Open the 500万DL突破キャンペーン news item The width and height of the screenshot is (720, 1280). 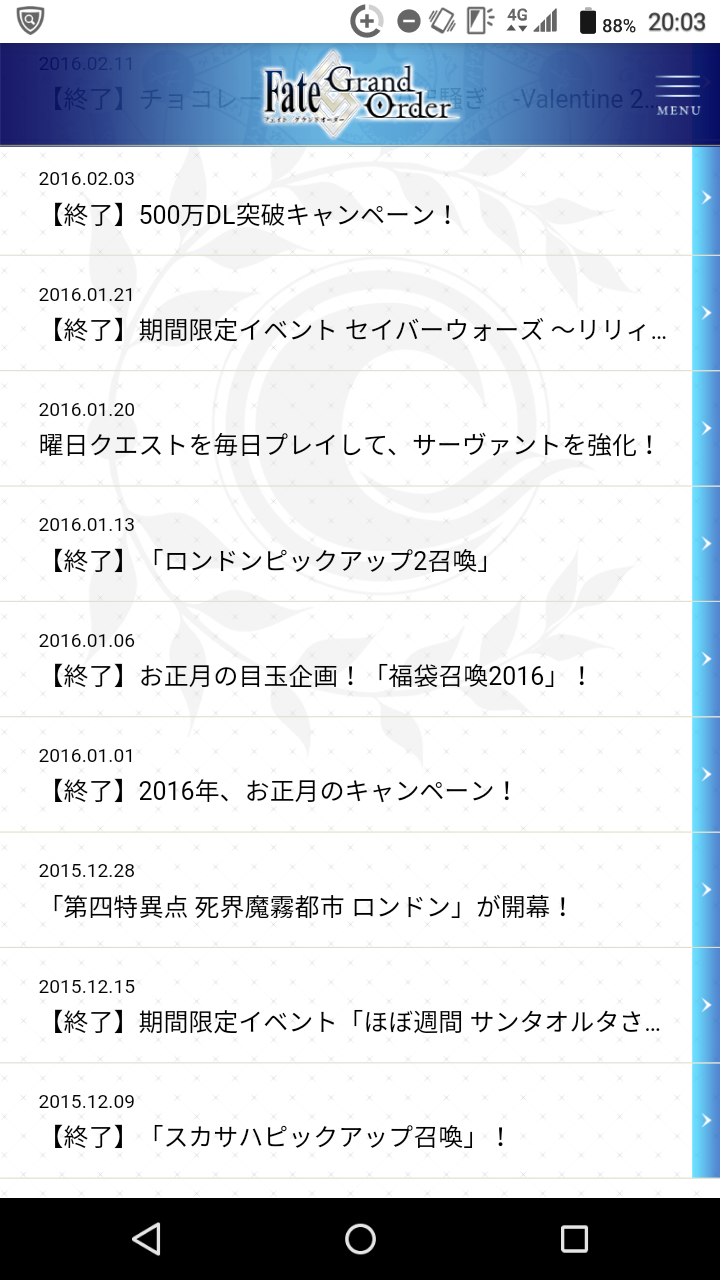346,200
